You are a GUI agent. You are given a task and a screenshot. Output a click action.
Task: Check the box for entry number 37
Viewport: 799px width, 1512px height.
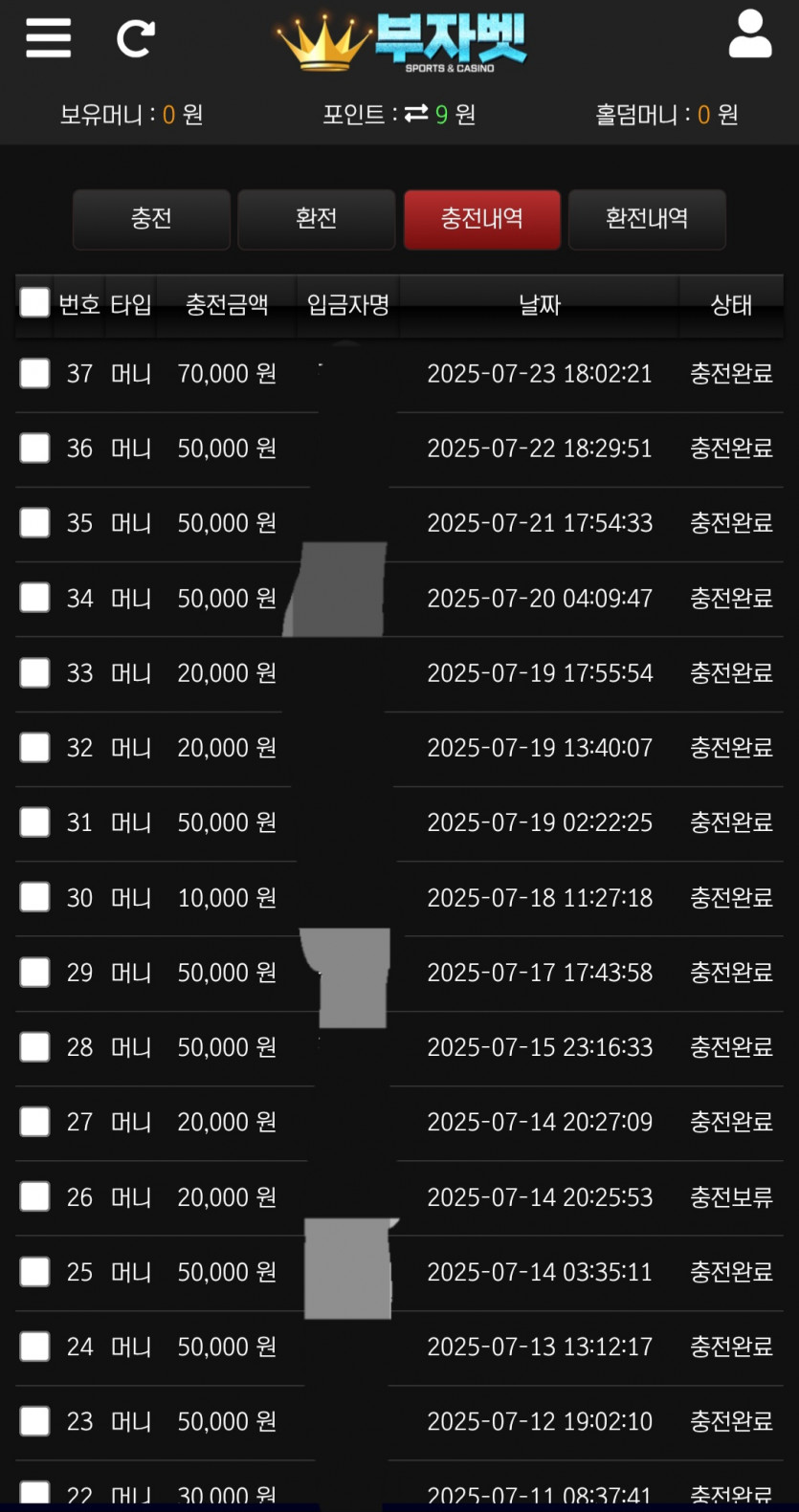pyautogui.click(x=34, y=373)
